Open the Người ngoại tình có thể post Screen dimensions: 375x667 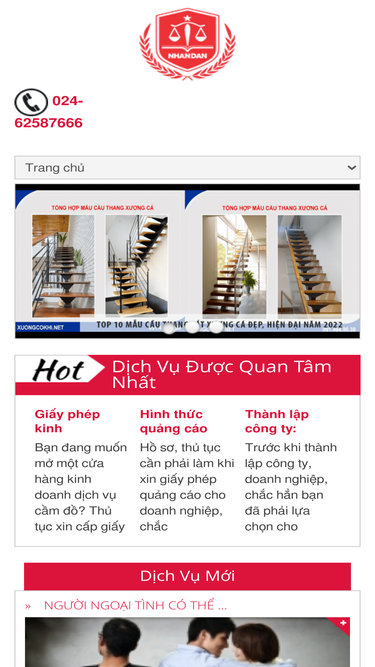coord(135,605)
